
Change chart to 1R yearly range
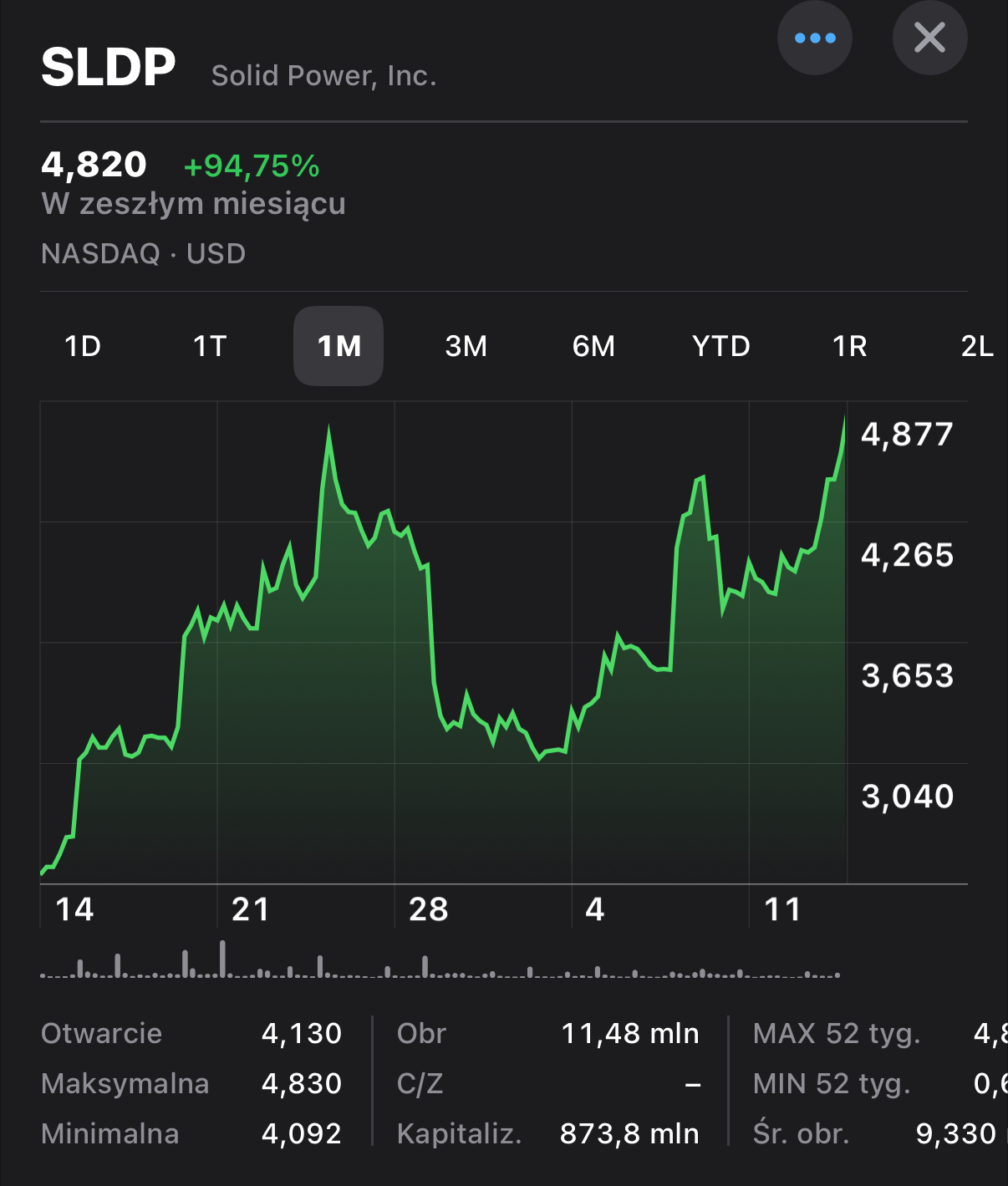coord(849,346)
